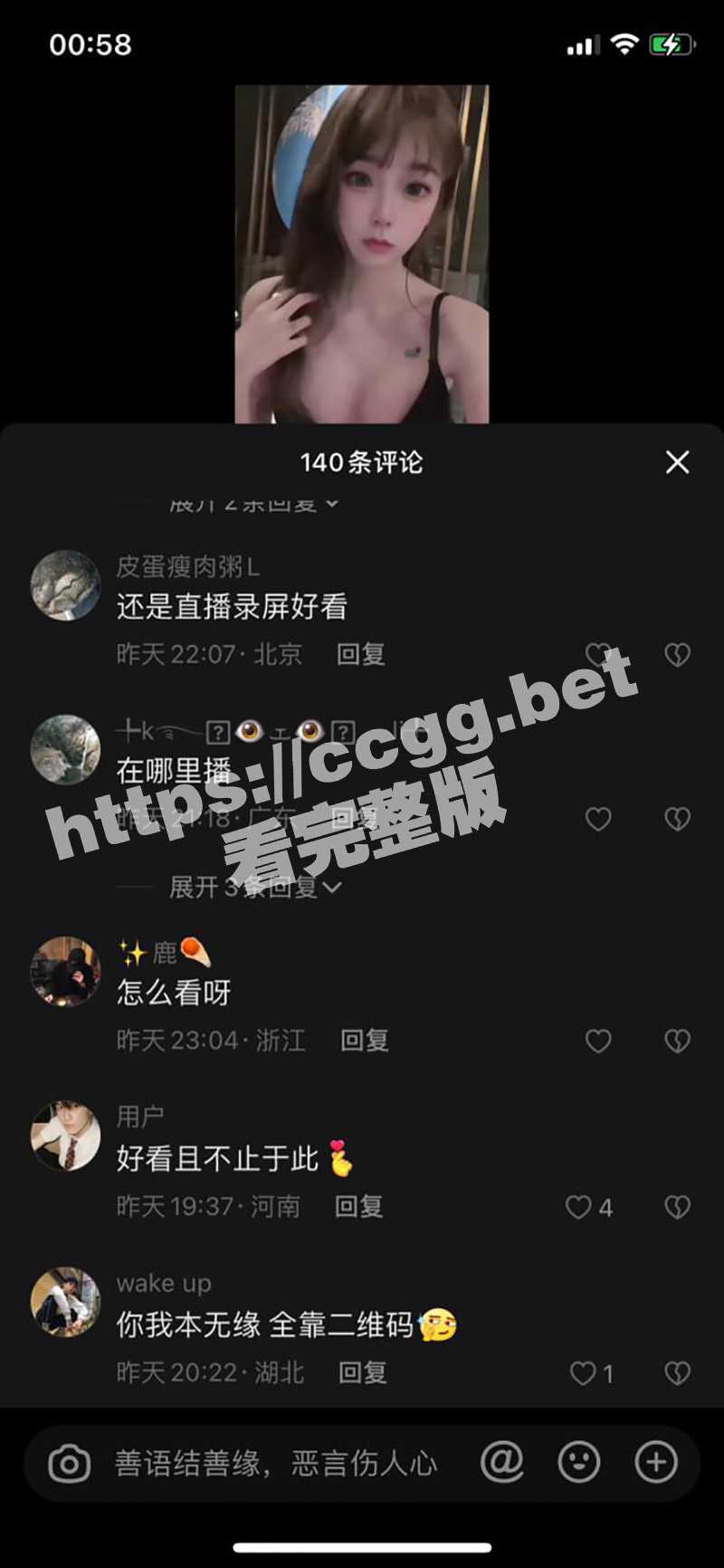The image size is (724, 1568).
Task: Mention someone with the @ icon
Action: (502, 1462)
